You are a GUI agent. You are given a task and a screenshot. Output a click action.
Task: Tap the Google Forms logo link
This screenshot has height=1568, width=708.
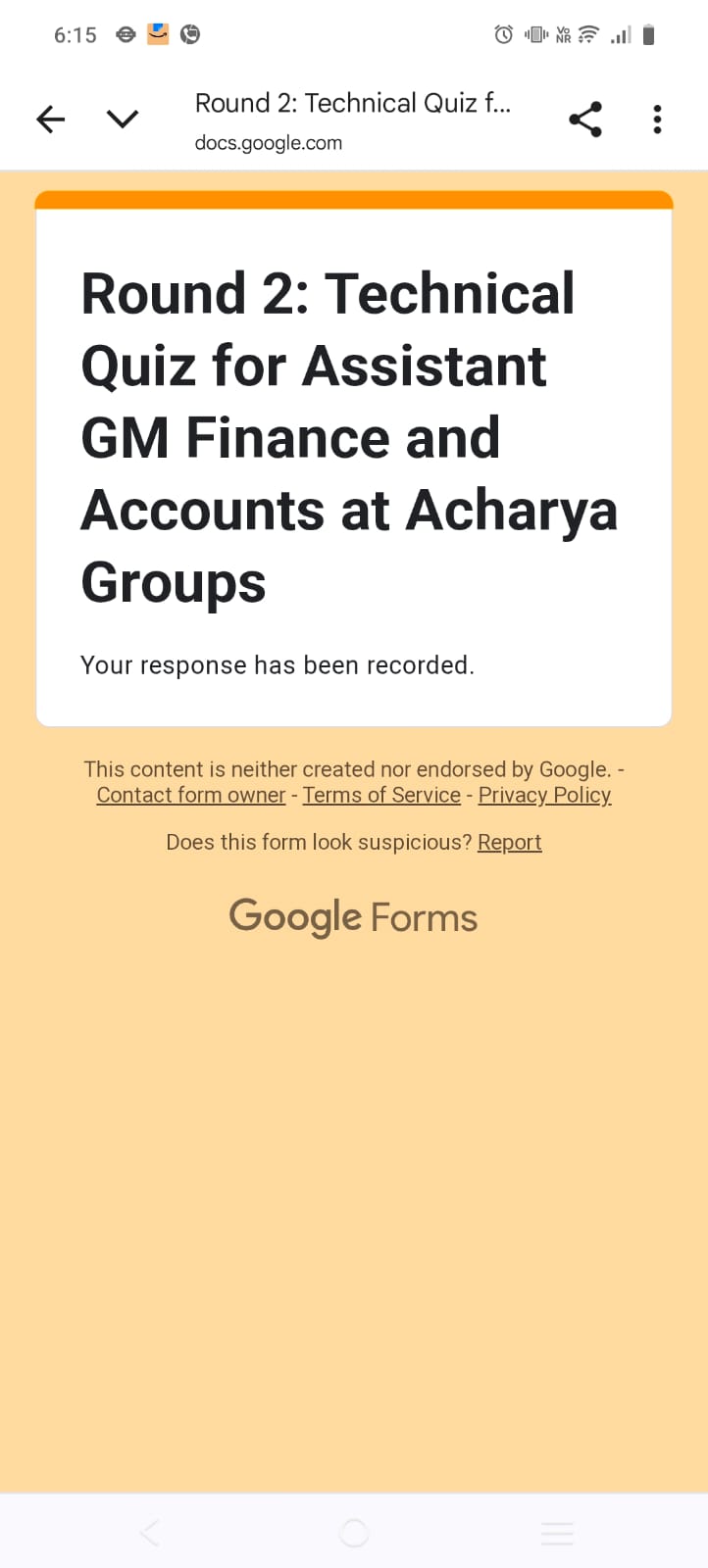[x=353, y=917]
